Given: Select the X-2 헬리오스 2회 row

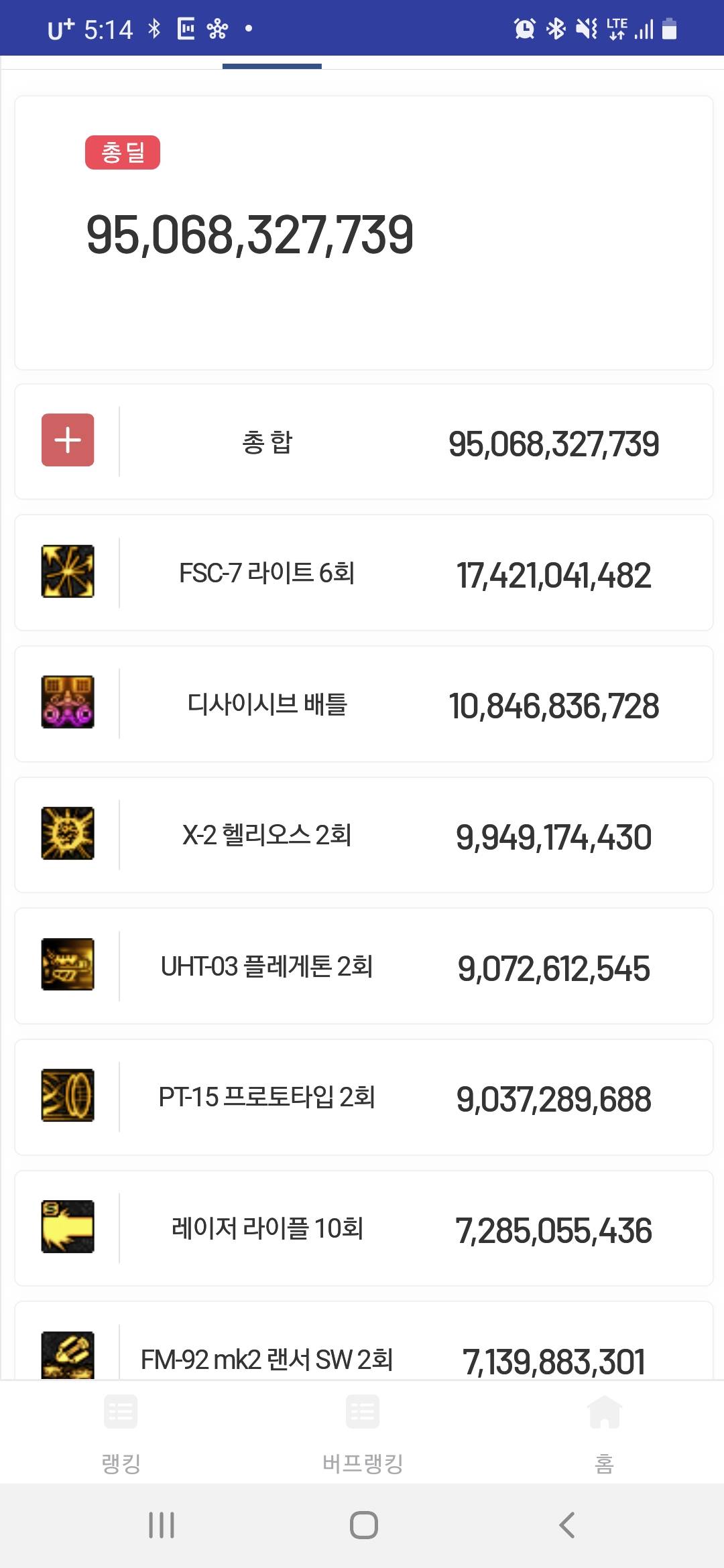Looking at the screenshot, I should (x=363, y=835).
